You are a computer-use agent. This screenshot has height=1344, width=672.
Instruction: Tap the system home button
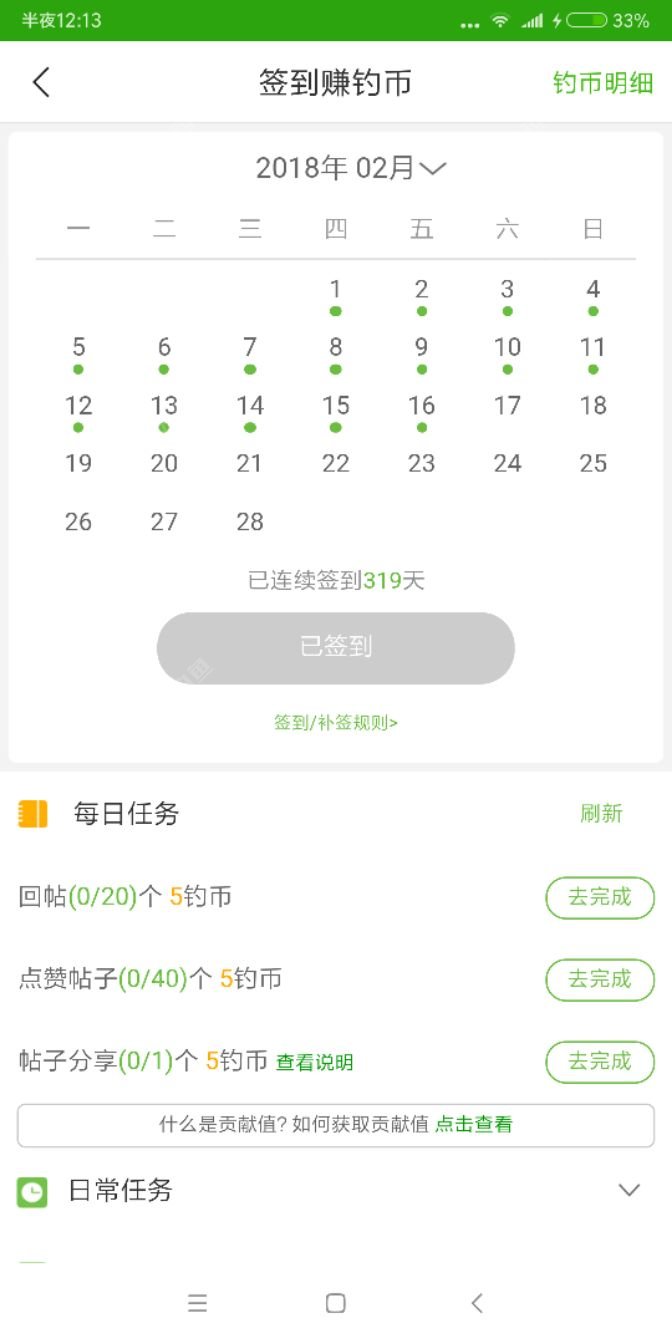336,1303
